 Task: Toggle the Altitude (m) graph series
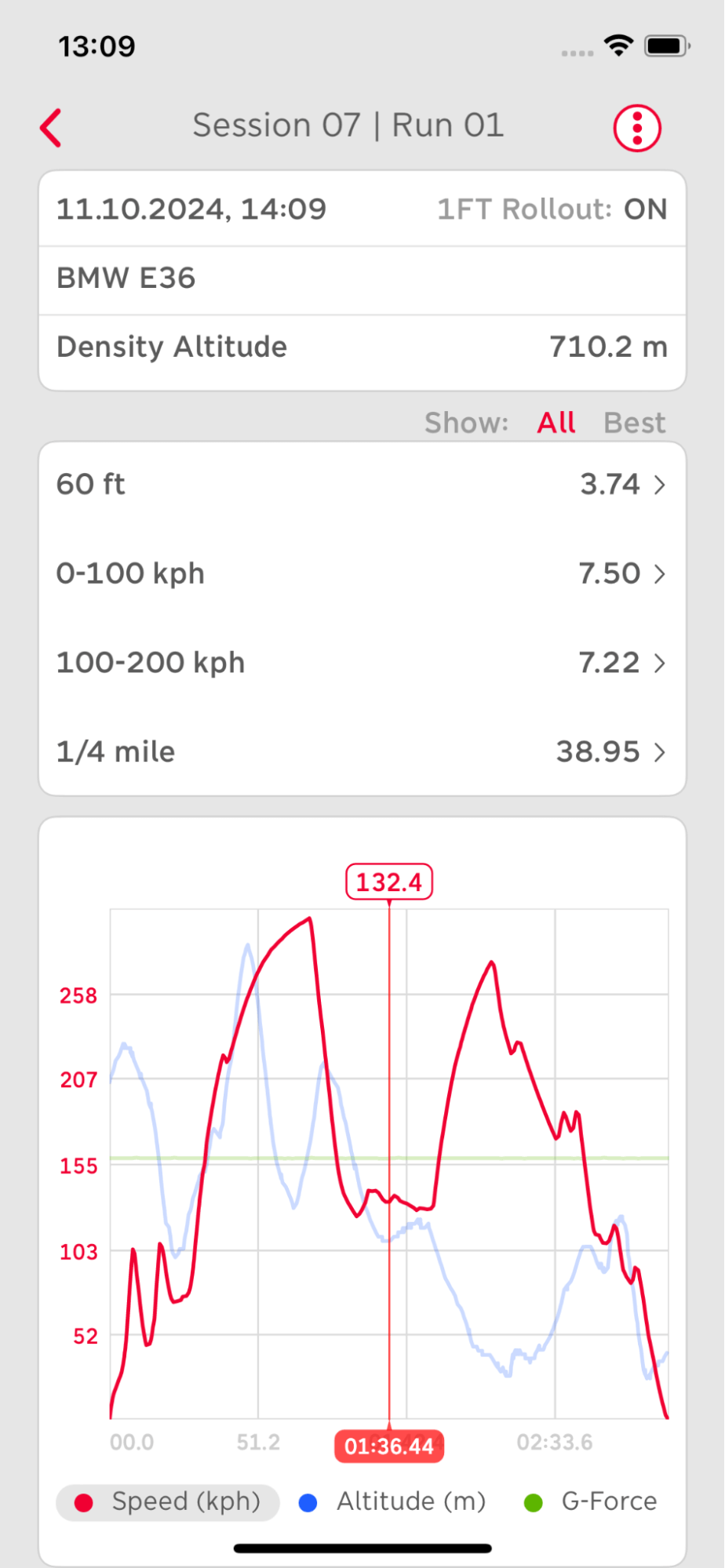392,1502
